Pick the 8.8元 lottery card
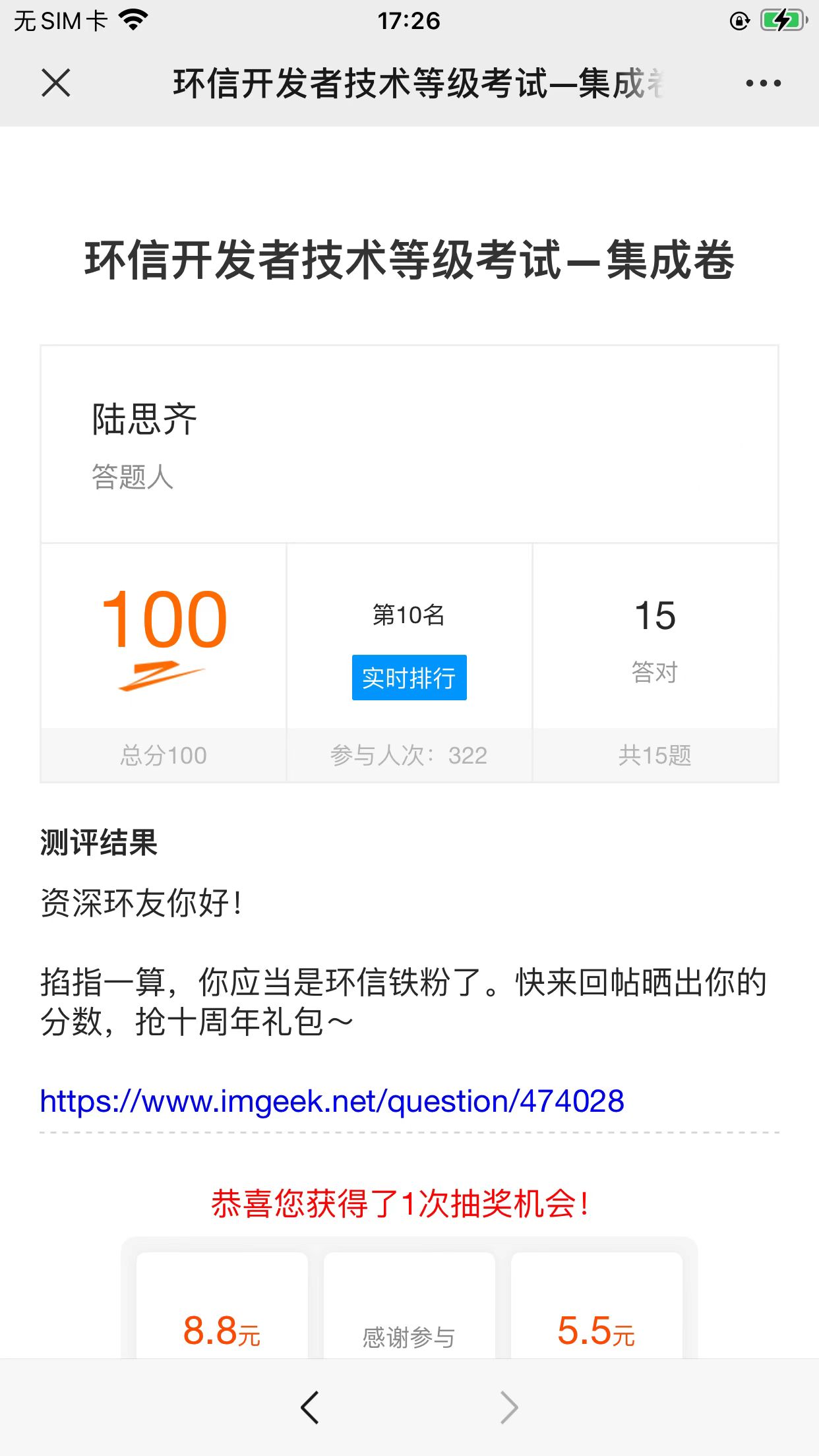The width and height of the screenshot is (819, 1456). [222, 1306]
